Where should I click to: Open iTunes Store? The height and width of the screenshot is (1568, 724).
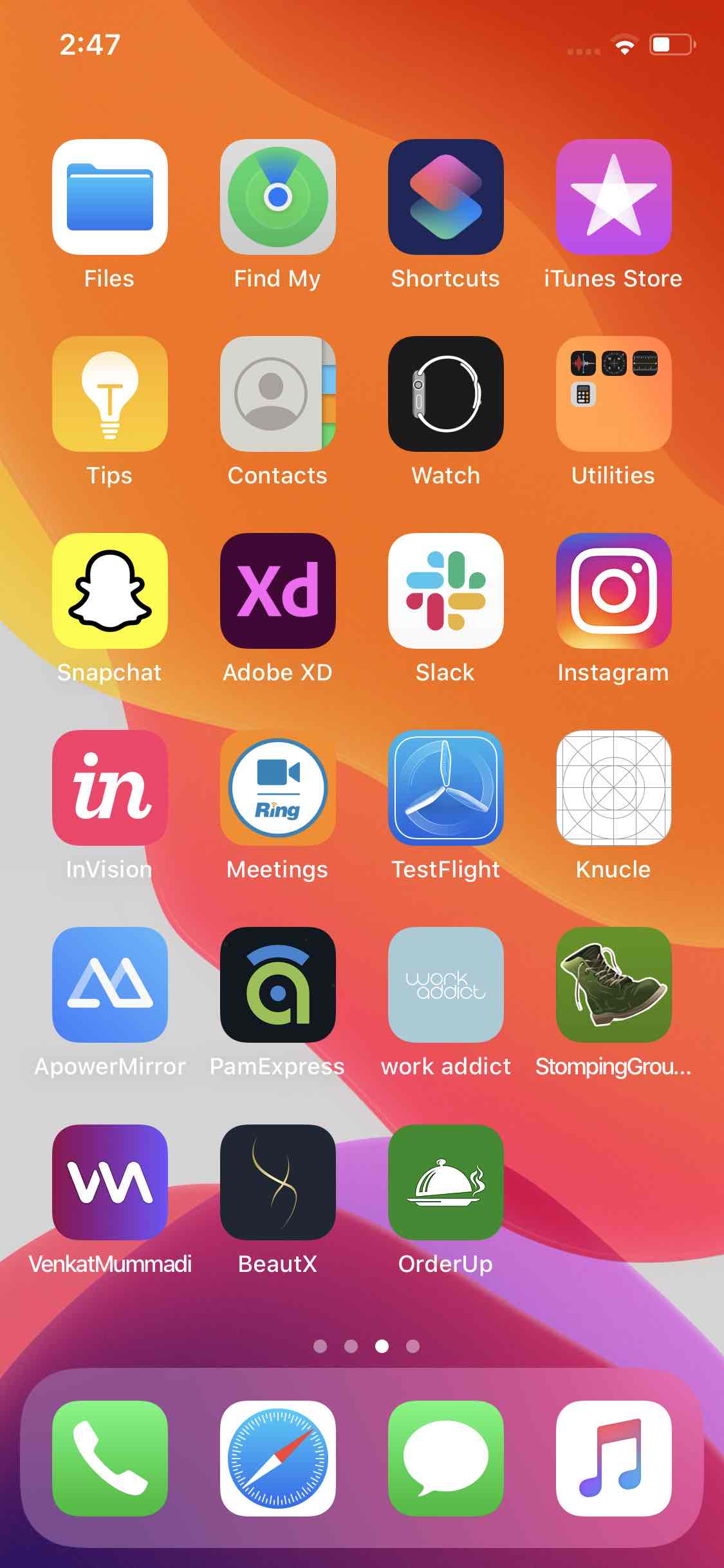[613, 197]
